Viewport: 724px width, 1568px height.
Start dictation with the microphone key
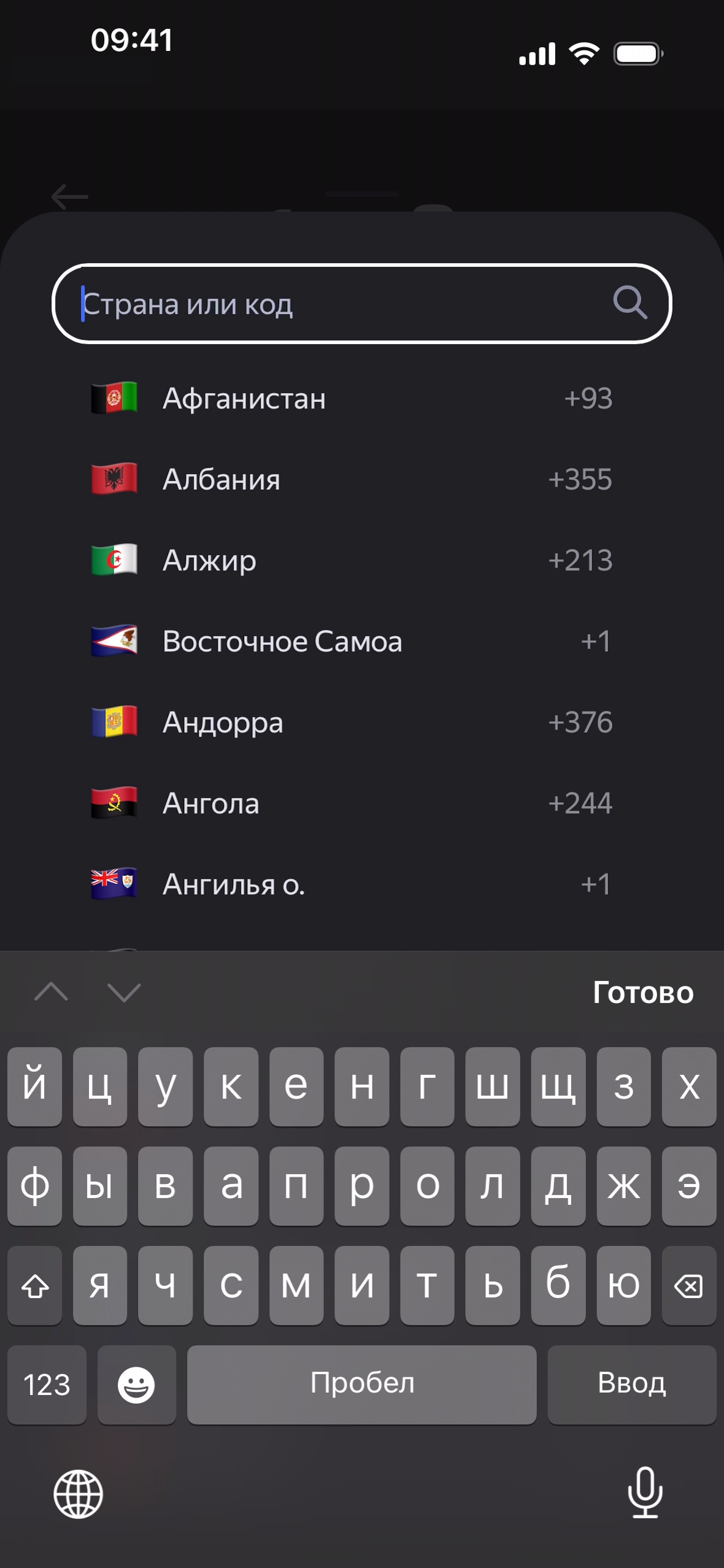click(x=645, y=1493)
